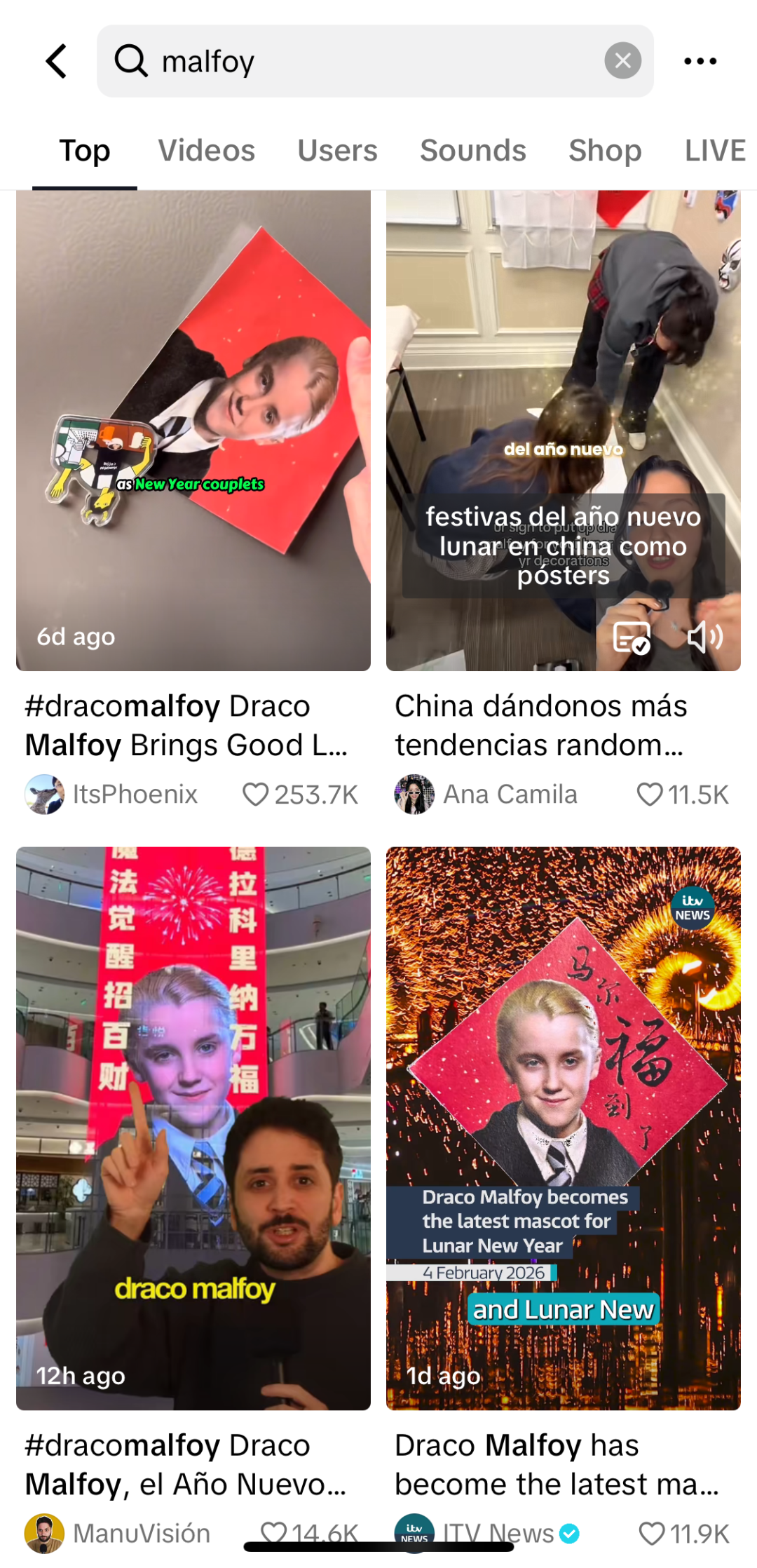Open the three-dot more options menu
Viewport: 757px width, 1568px height.
tap(700, 62)
